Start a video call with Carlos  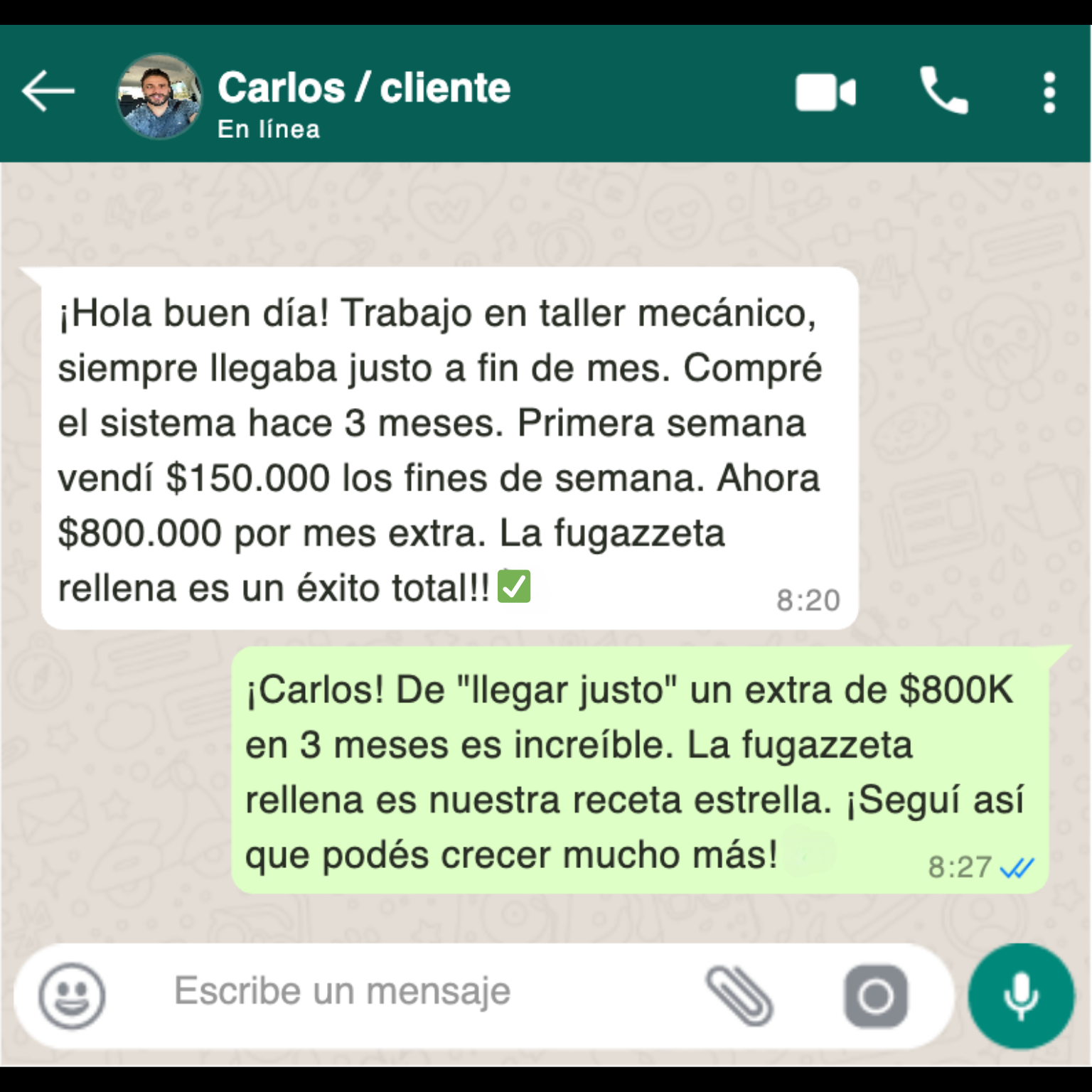(825, 92)
